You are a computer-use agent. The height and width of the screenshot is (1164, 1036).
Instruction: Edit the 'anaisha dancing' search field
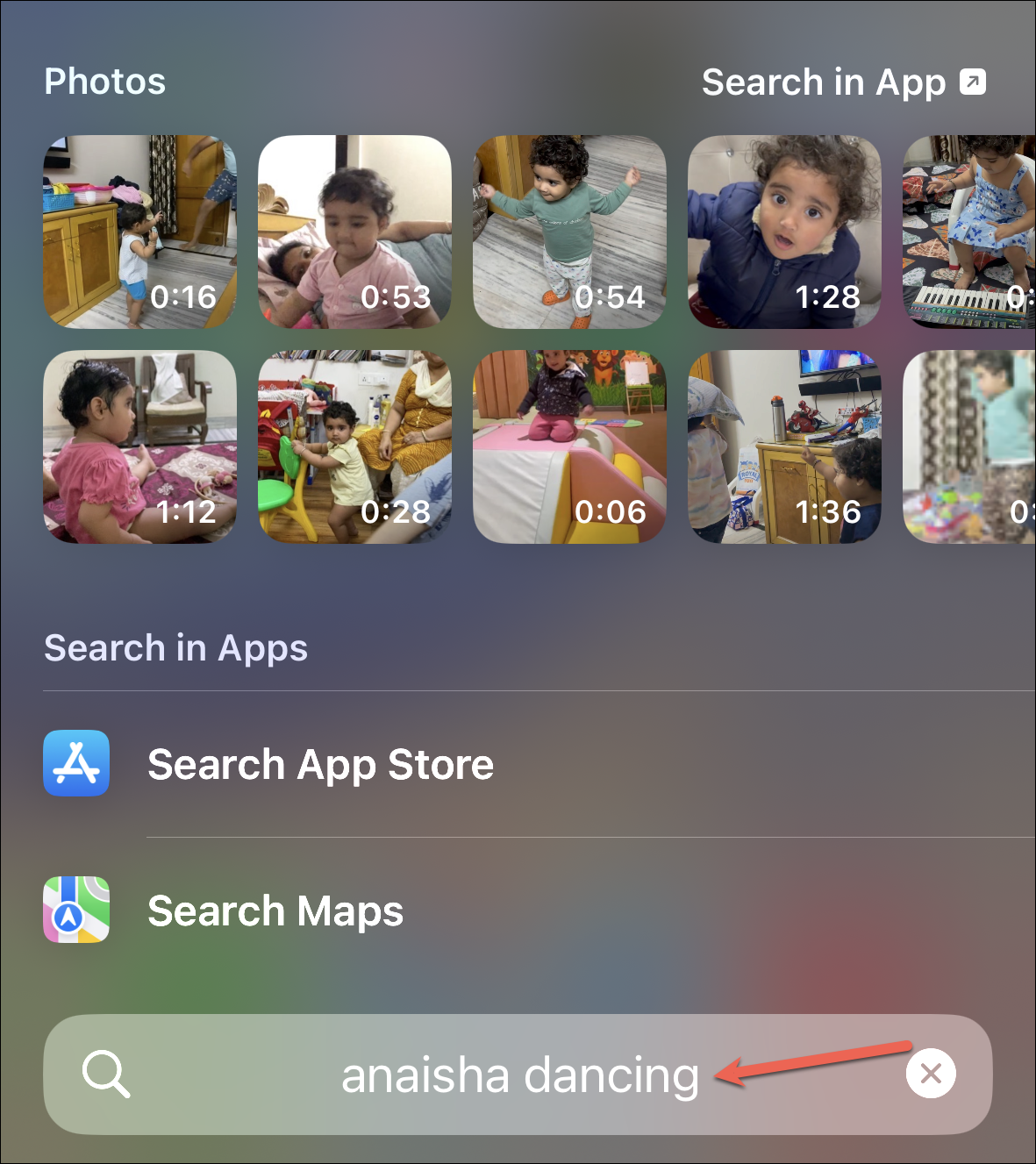tap(519, 1075)
